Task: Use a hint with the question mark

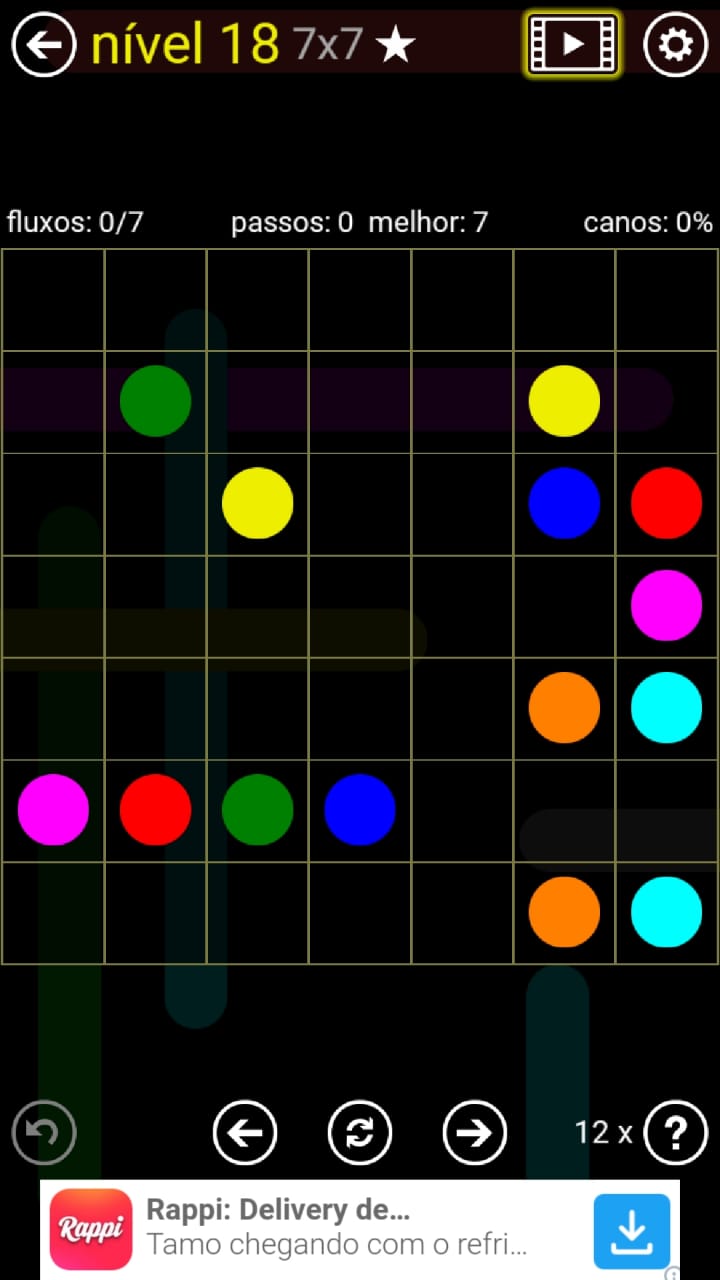Action: click(x=676, y=1132)
